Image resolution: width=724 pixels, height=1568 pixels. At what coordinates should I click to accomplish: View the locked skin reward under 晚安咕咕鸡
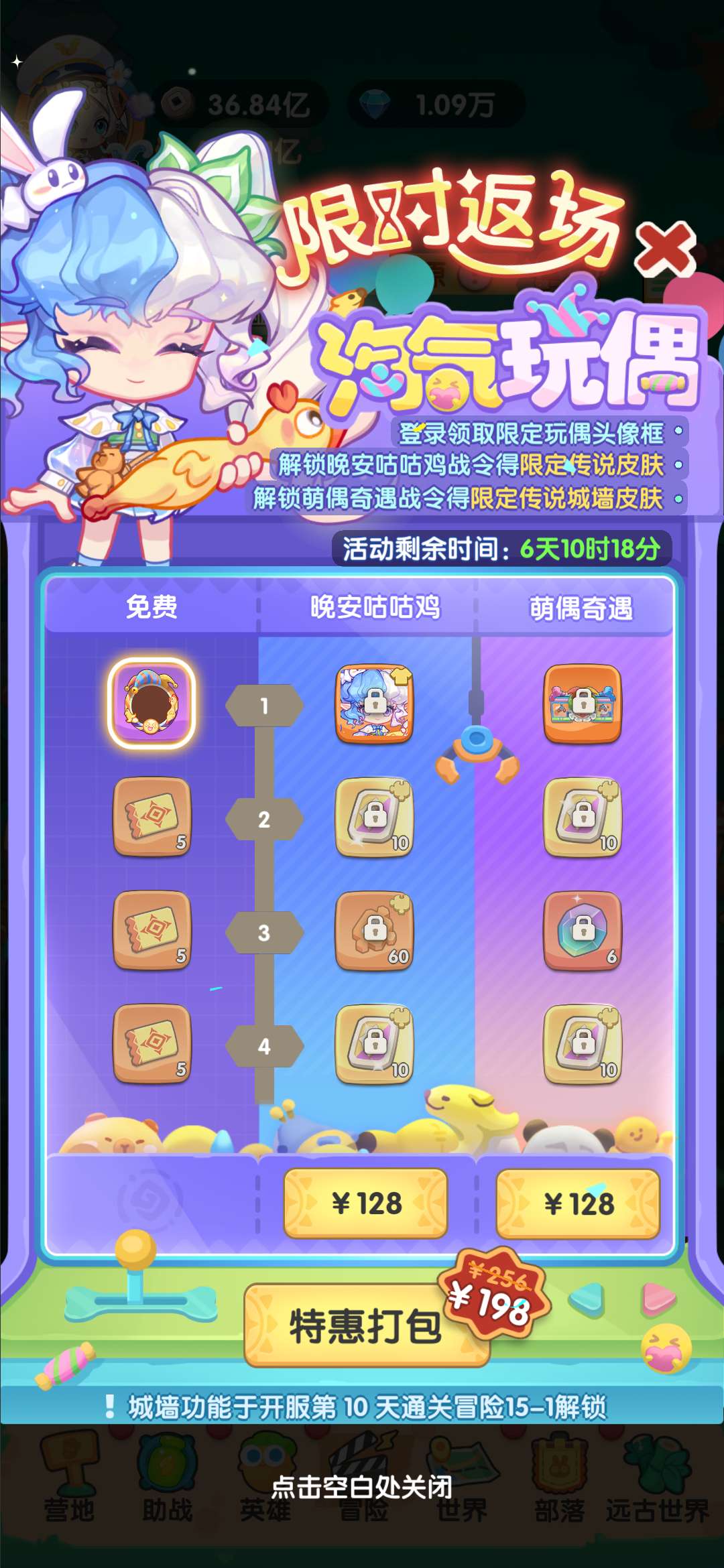coord(374,703)
